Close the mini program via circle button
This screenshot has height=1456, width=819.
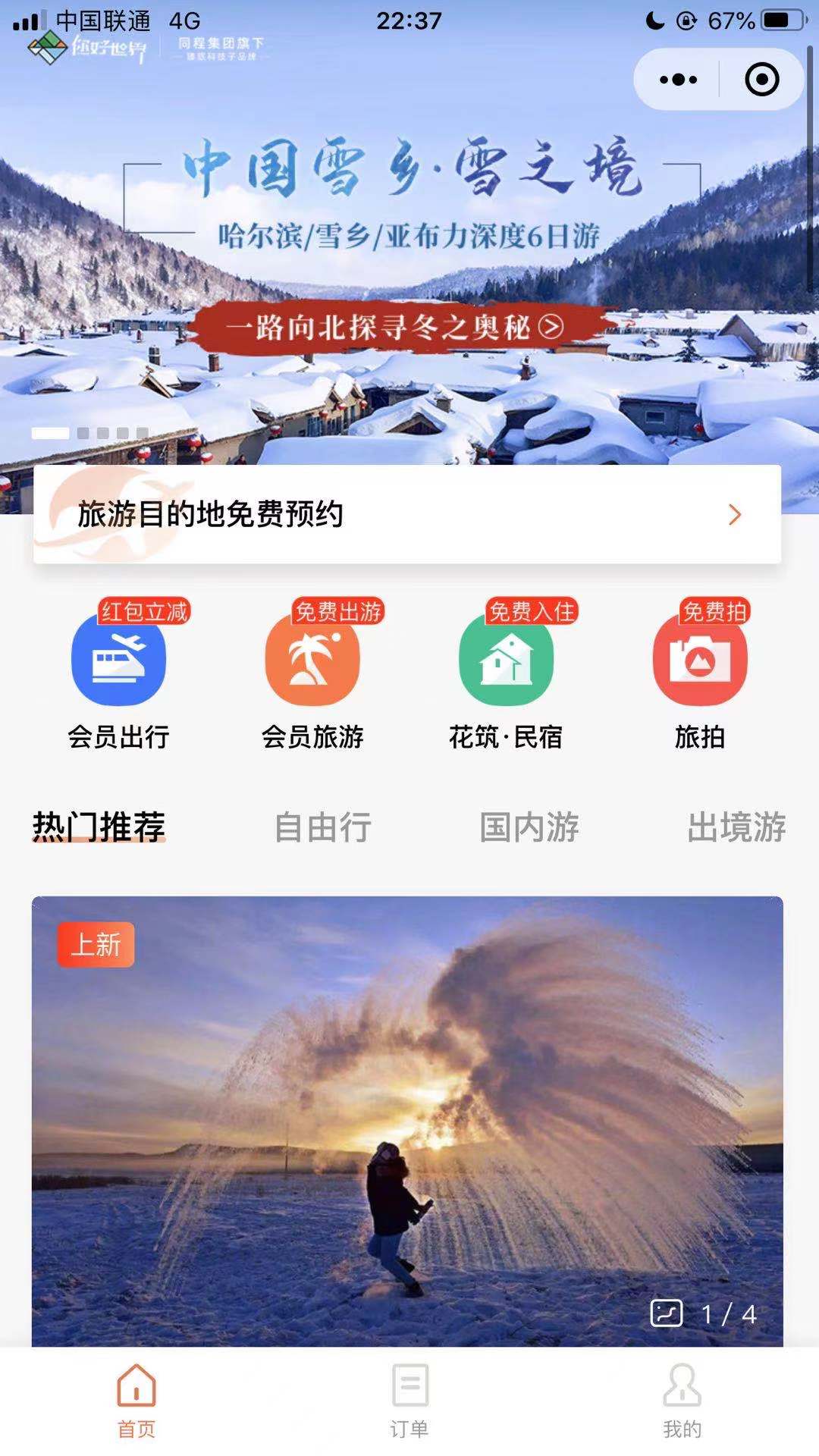[761, 80]
